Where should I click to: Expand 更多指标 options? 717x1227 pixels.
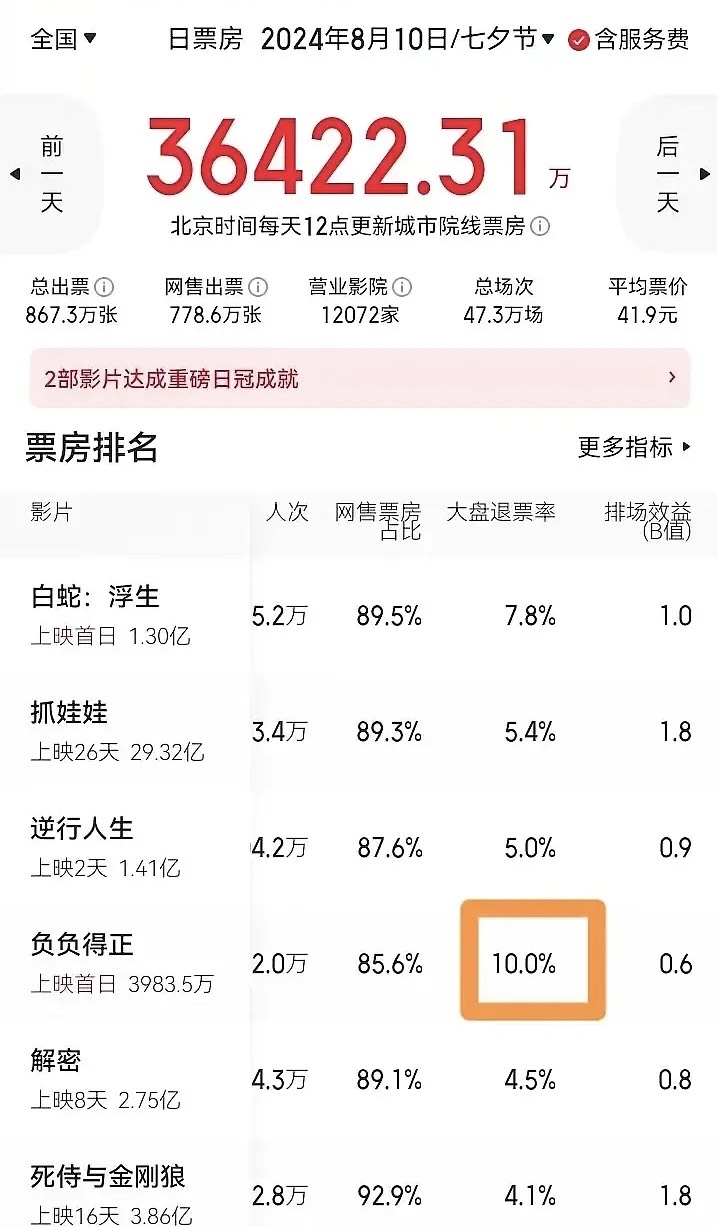tap(634, 447)
